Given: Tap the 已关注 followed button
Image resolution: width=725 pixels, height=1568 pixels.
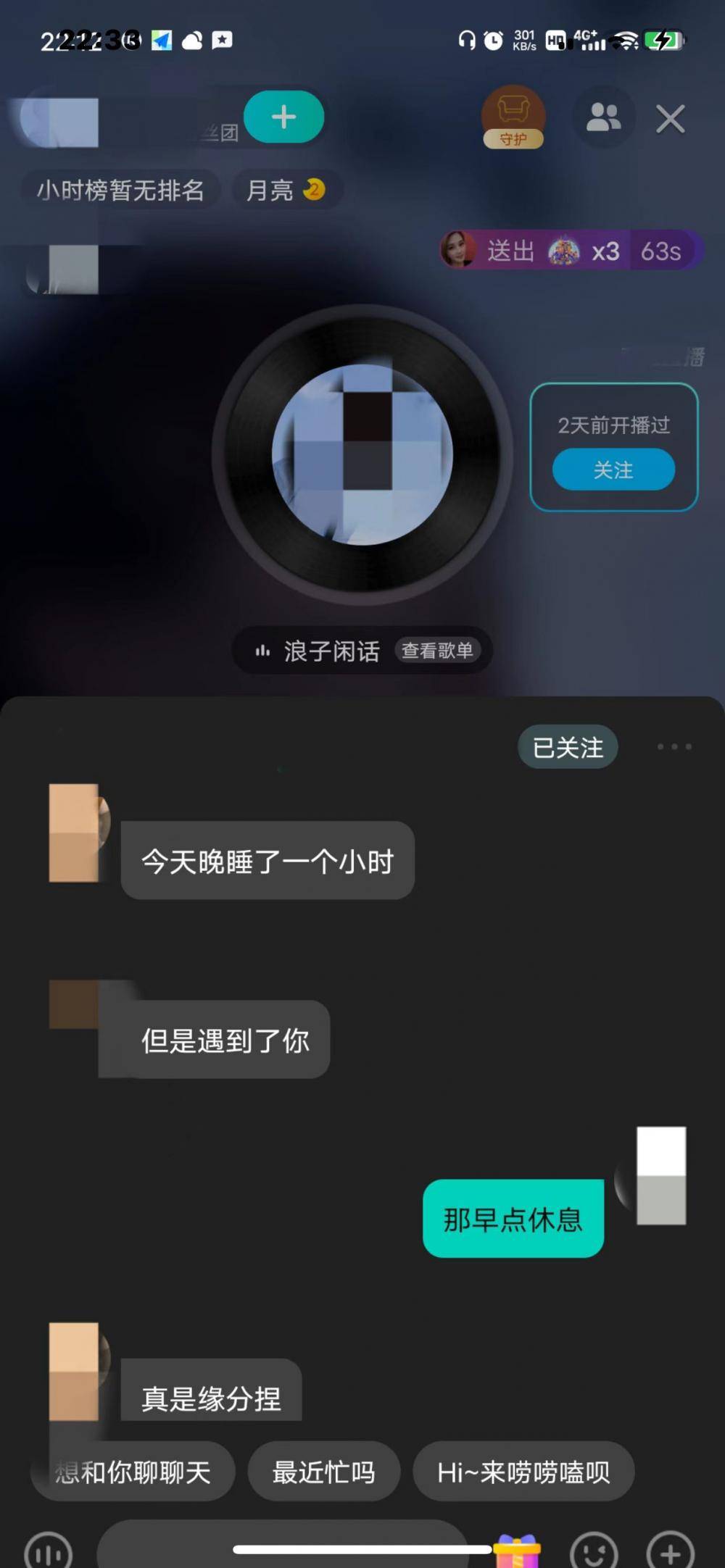Looking at the screenshot, I should tap(568, 747).
